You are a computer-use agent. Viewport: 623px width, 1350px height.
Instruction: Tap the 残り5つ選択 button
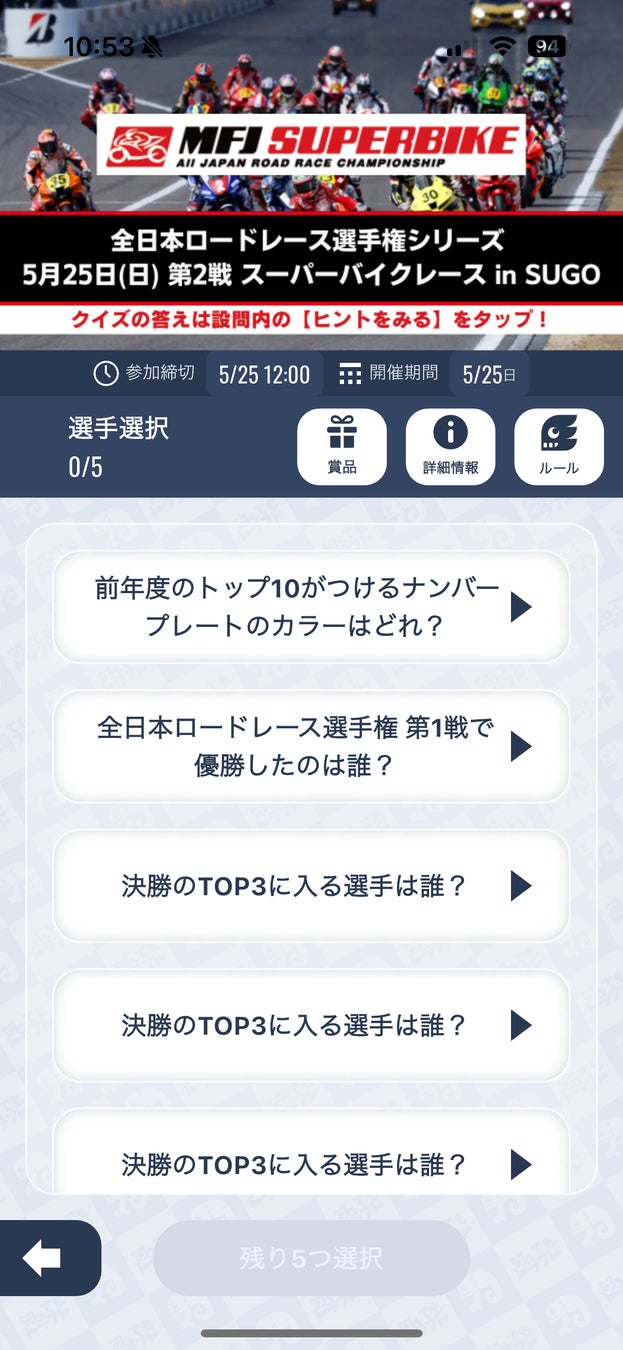(311, 1258)
